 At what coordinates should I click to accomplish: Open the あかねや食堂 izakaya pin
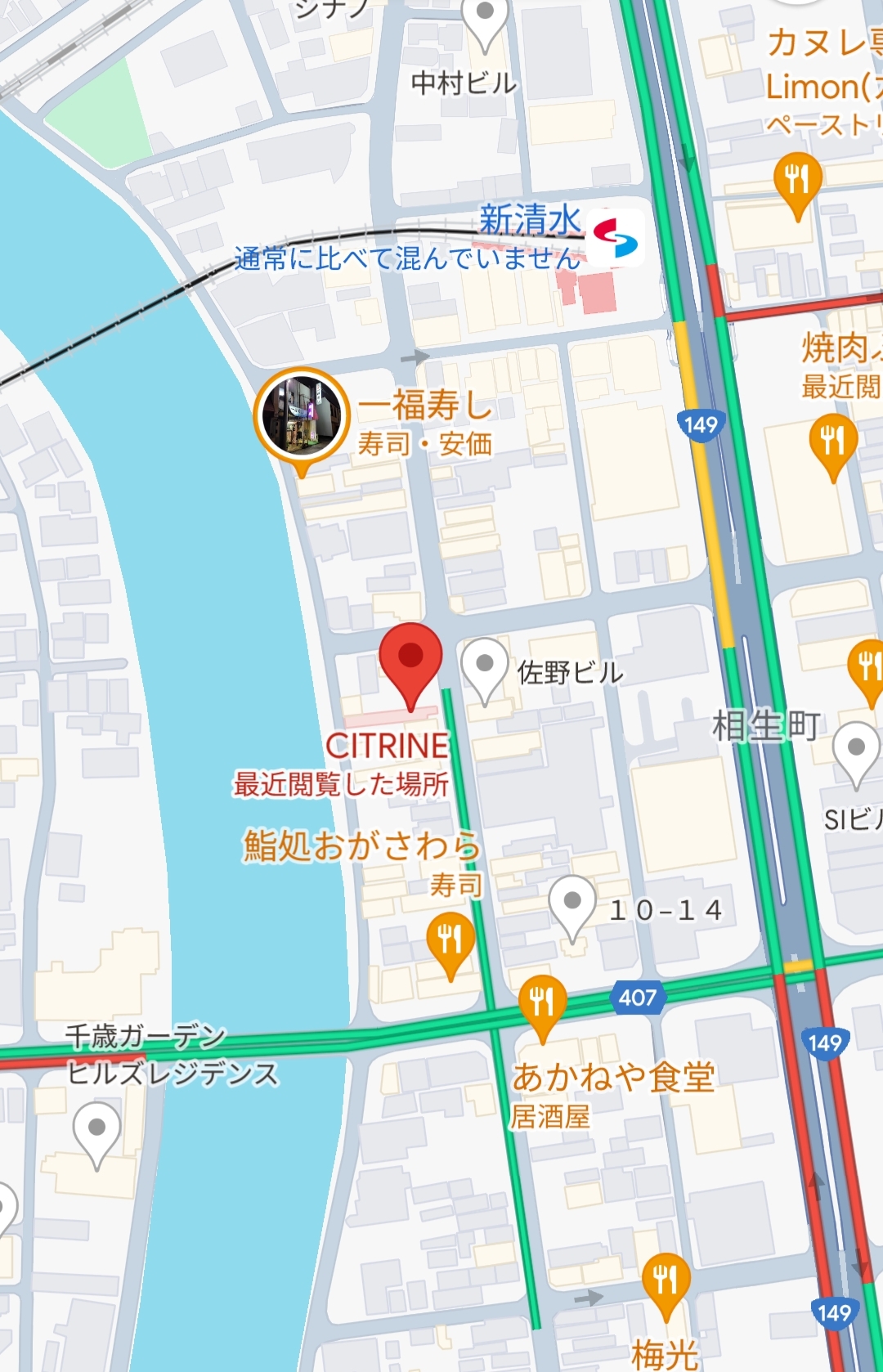[542, 1002]
